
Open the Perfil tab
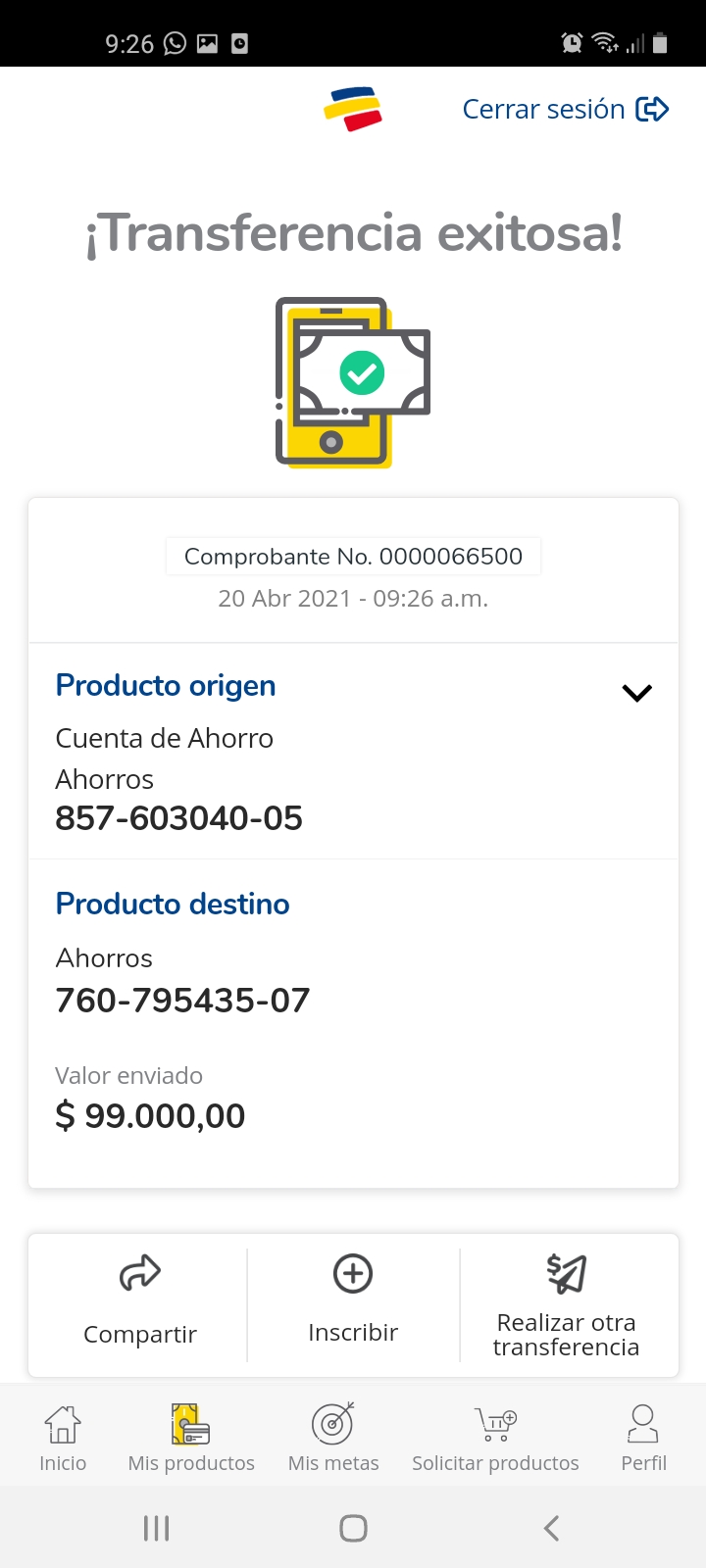[x=643, y=1438]
